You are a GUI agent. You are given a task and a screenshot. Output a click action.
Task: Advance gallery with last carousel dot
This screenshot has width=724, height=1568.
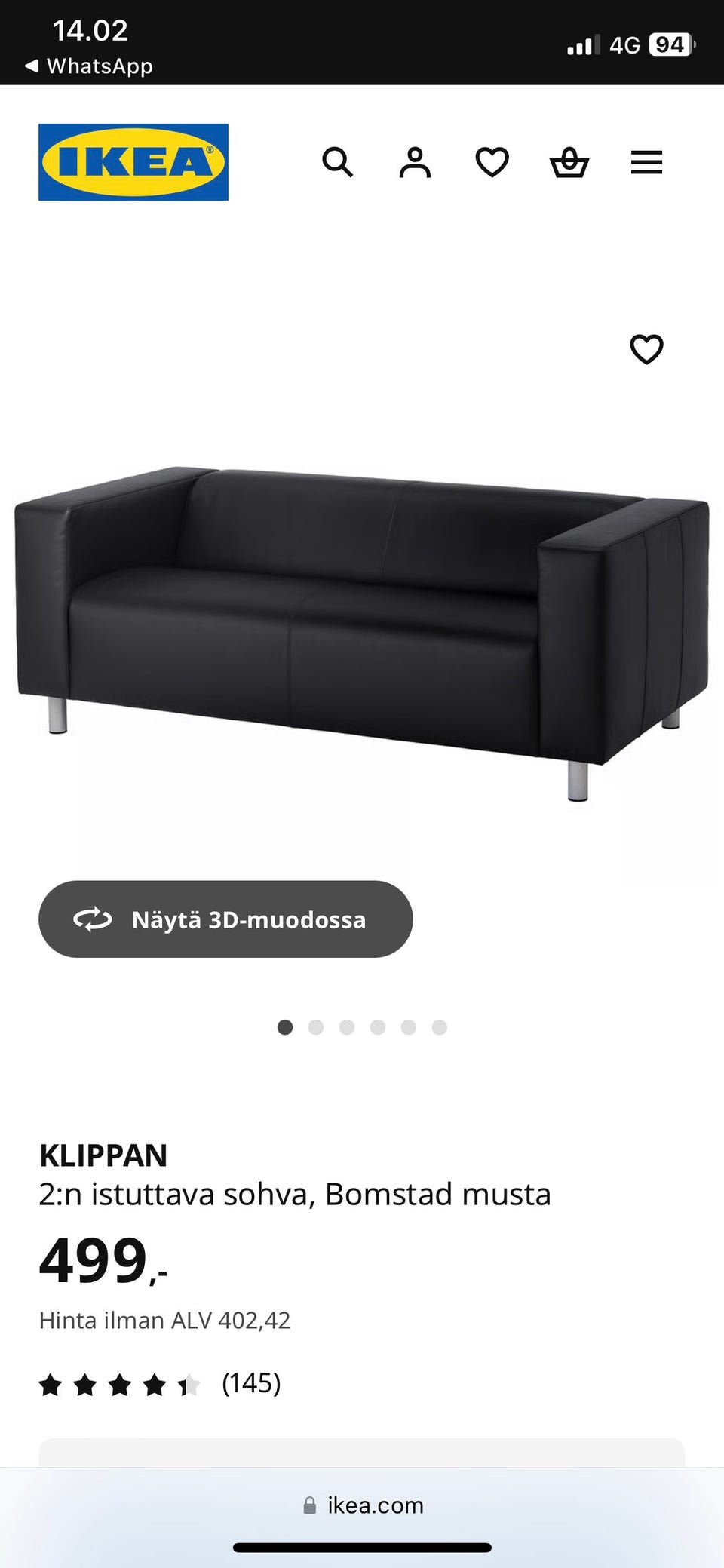click(x=440, y=1027)
